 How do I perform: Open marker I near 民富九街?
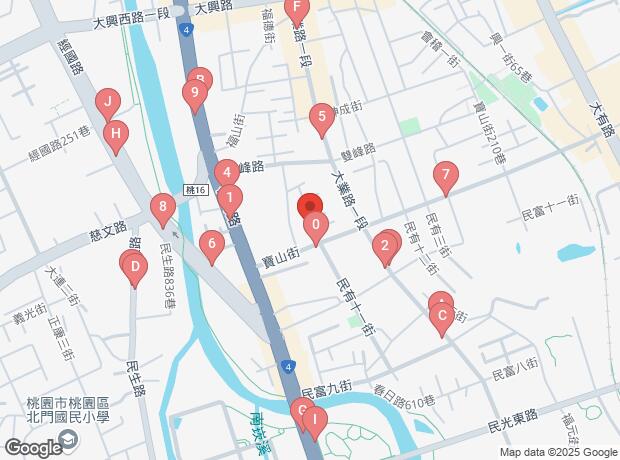tap(314, 421)
